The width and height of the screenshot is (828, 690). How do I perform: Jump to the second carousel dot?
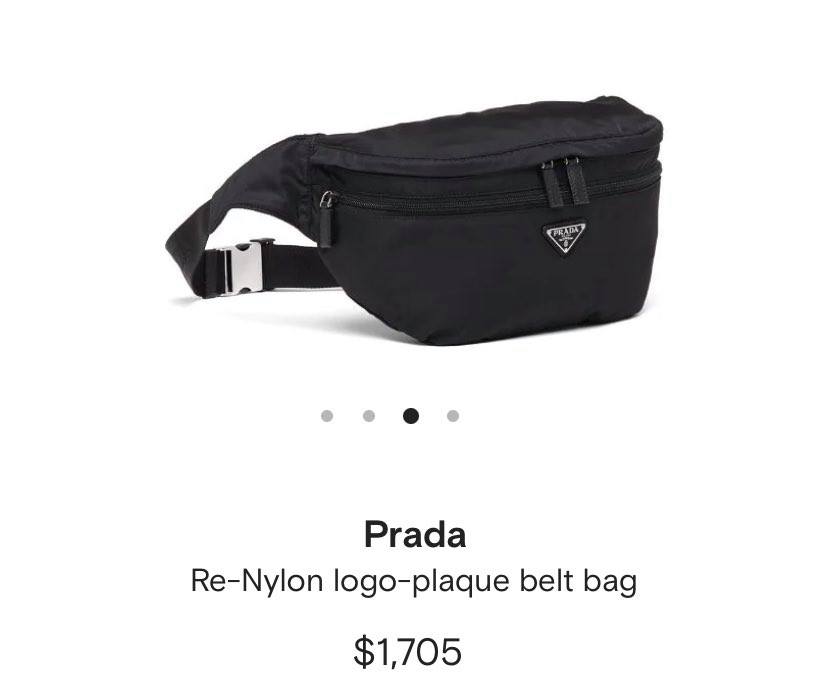[369, 416]
